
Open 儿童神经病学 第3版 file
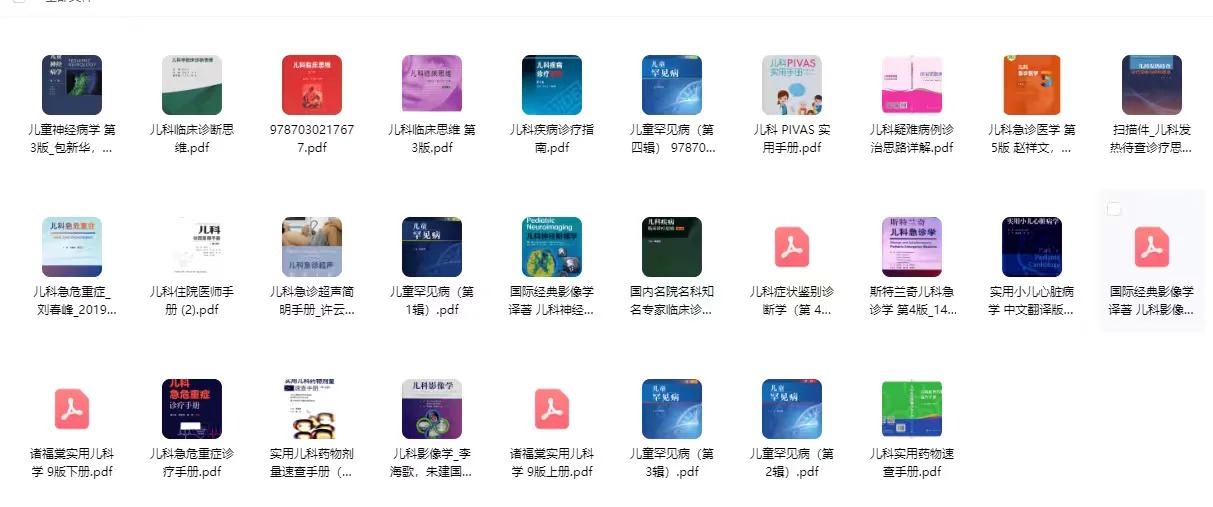click(x=72, y=85)
